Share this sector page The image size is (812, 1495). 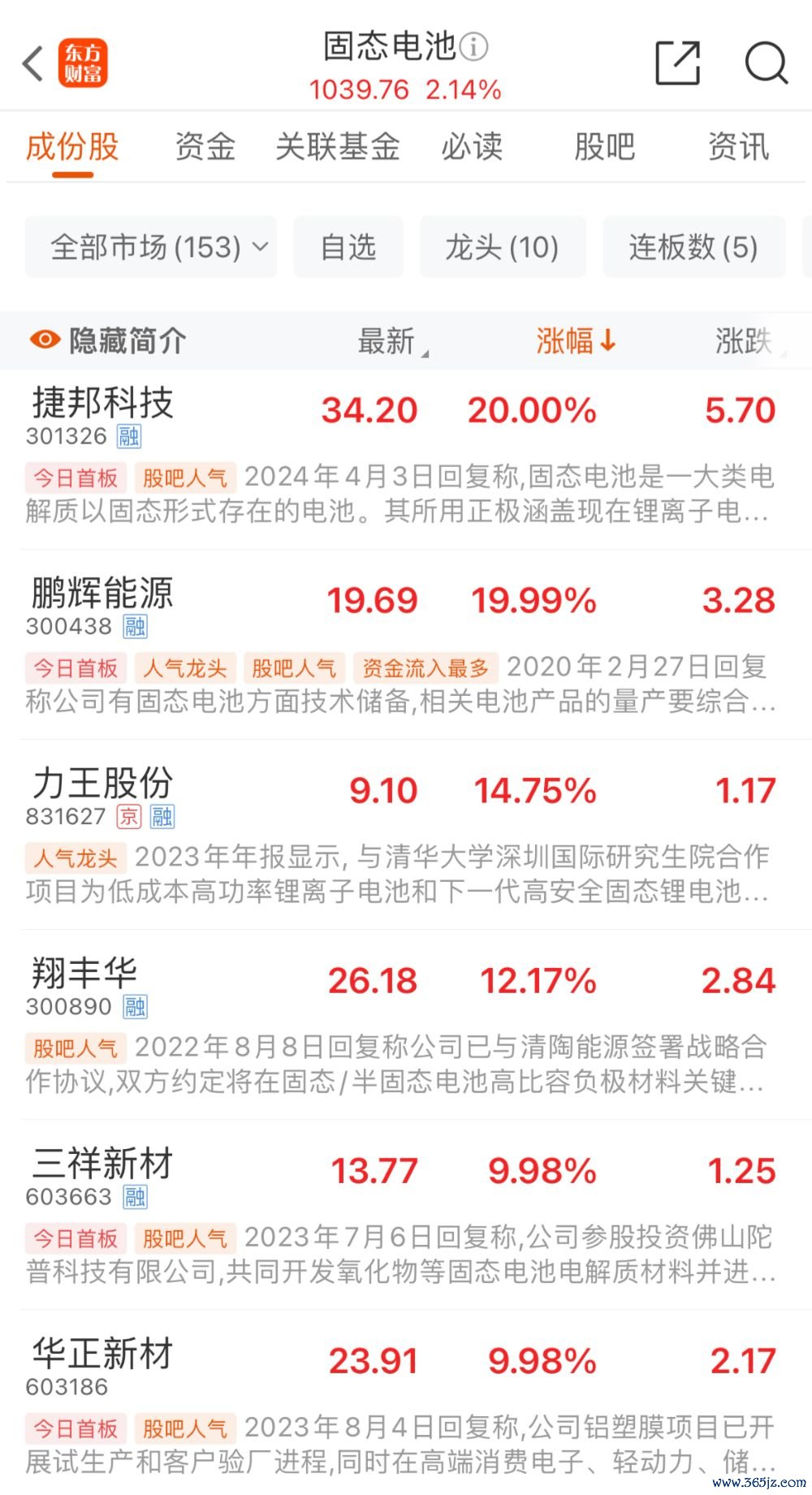[x=677, y=63]
